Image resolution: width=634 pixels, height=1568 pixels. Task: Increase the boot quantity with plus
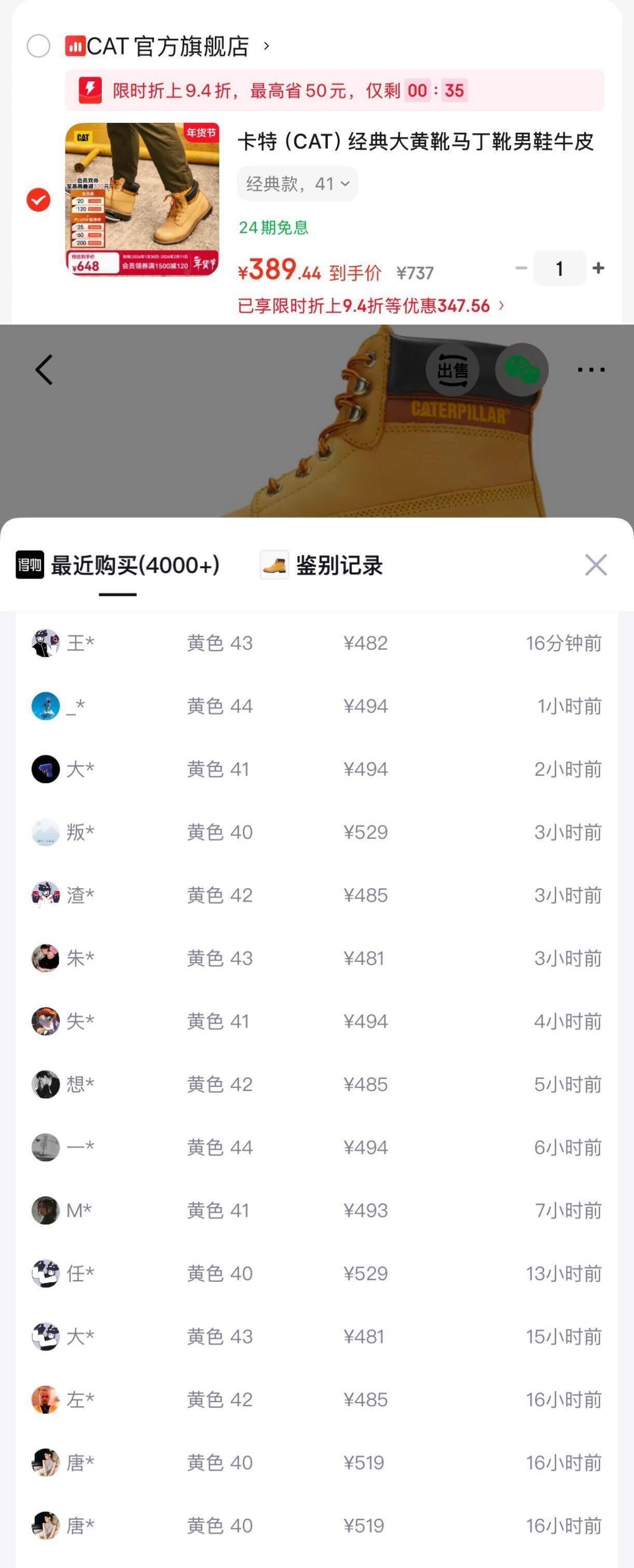coord(598,268)
